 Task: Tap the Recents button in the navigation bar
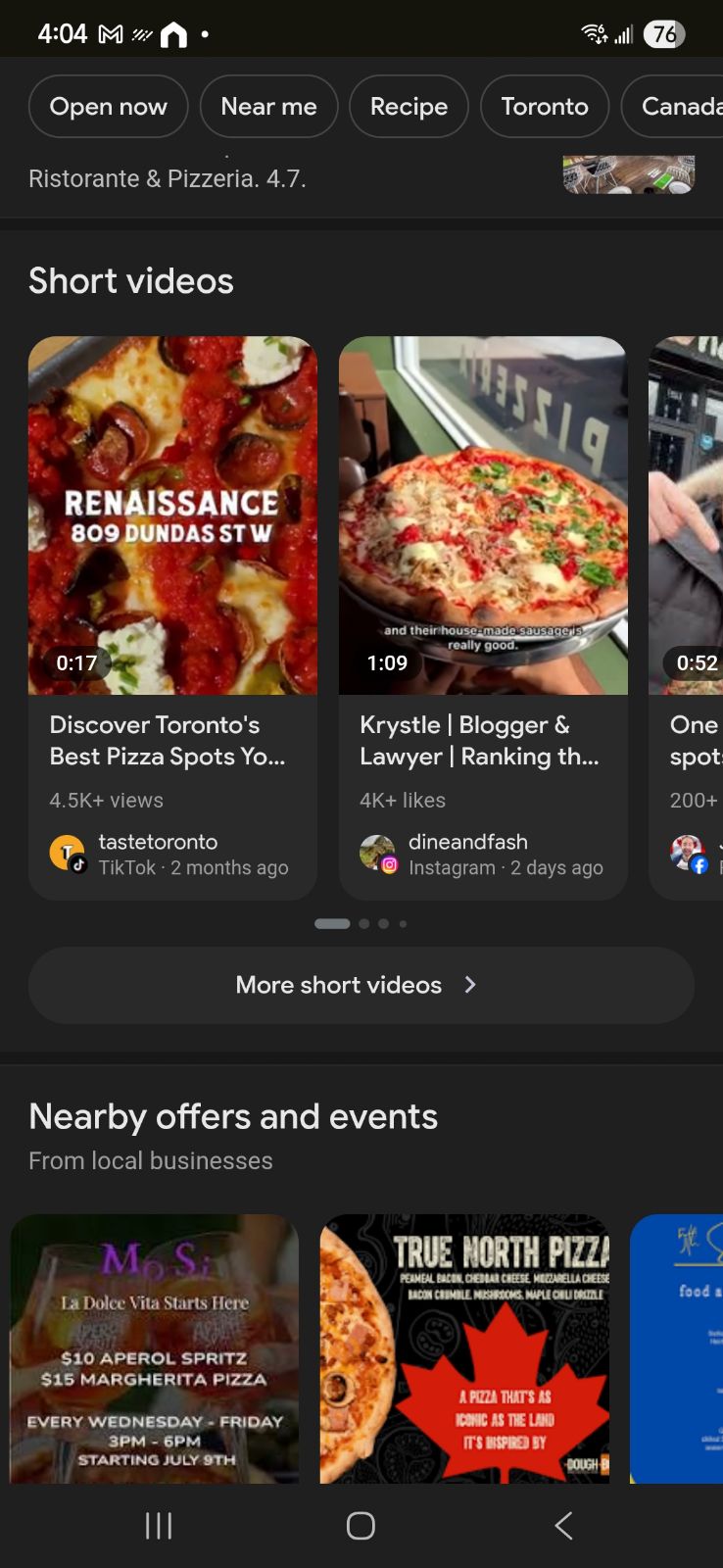[158, 1525]
